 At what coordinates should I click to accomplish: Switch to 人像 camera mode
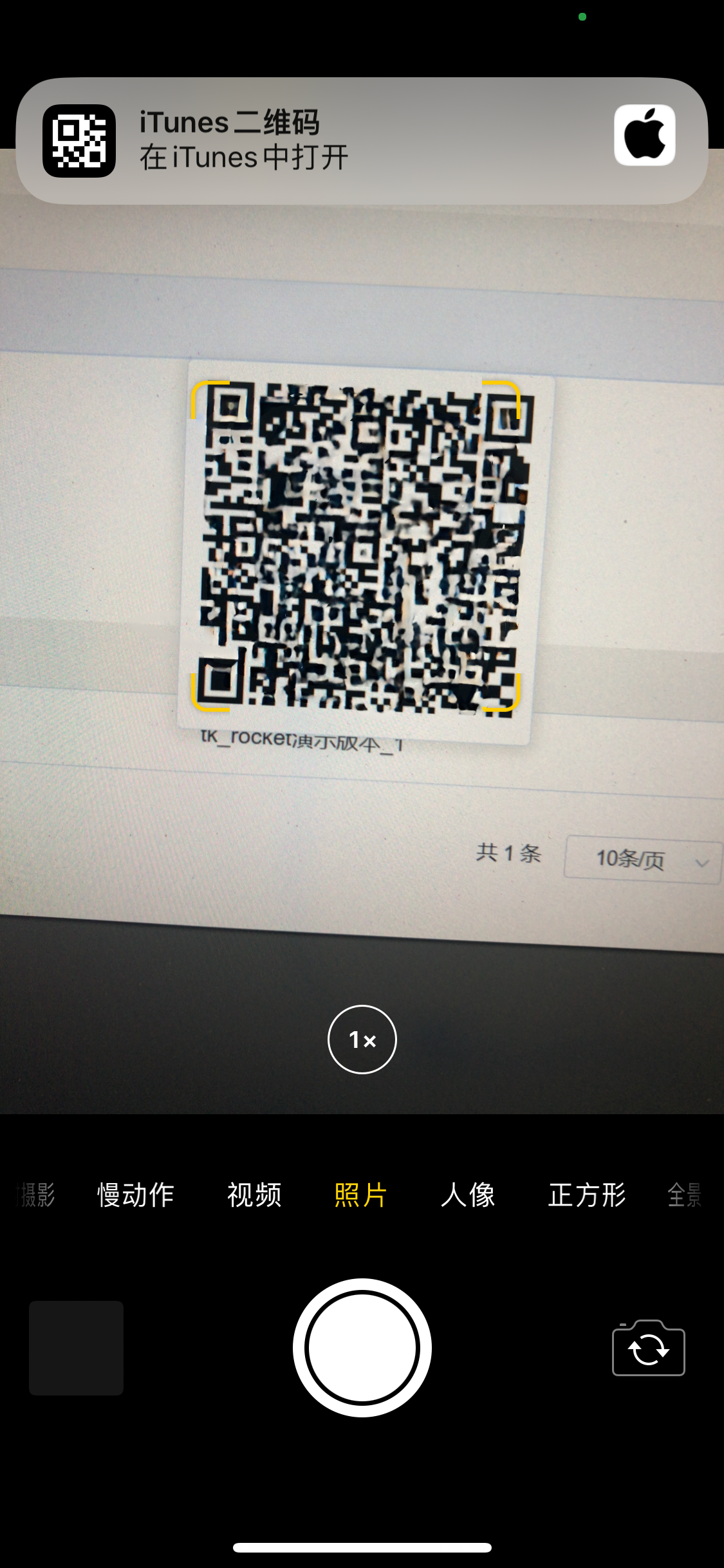[x=468, y=1195]
